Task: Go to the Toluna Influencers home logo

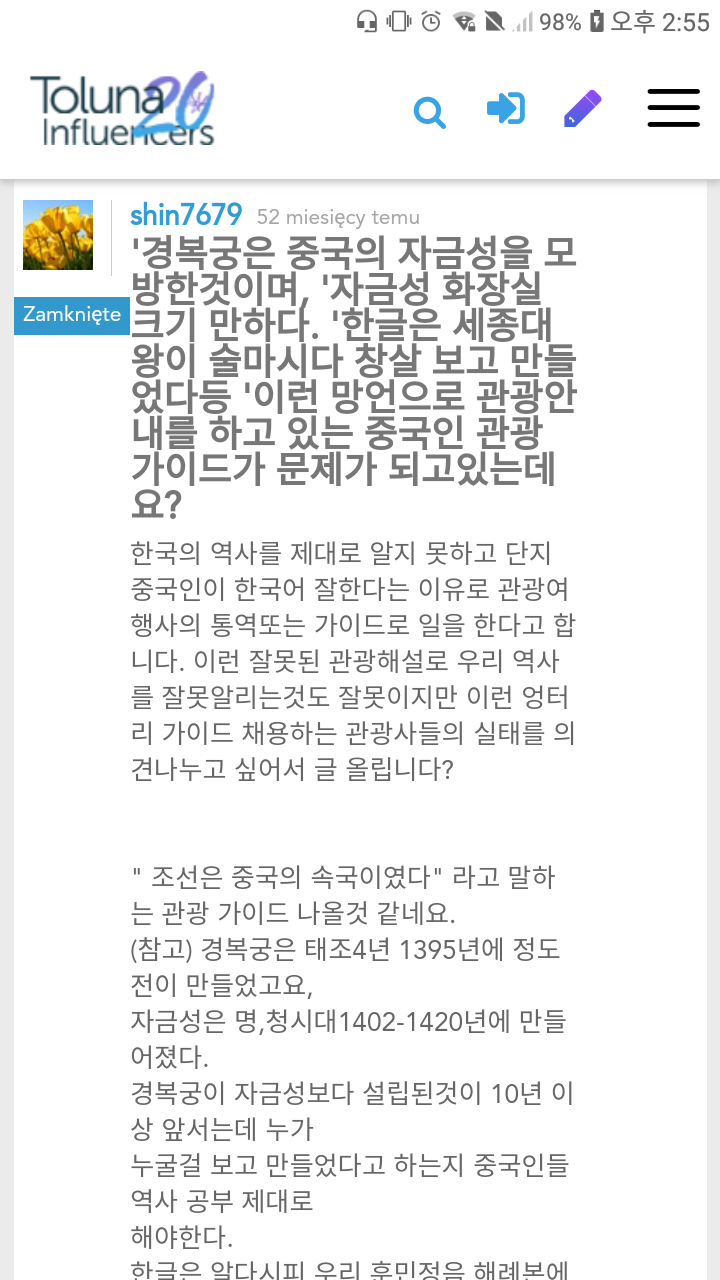Action: (123, 108)
